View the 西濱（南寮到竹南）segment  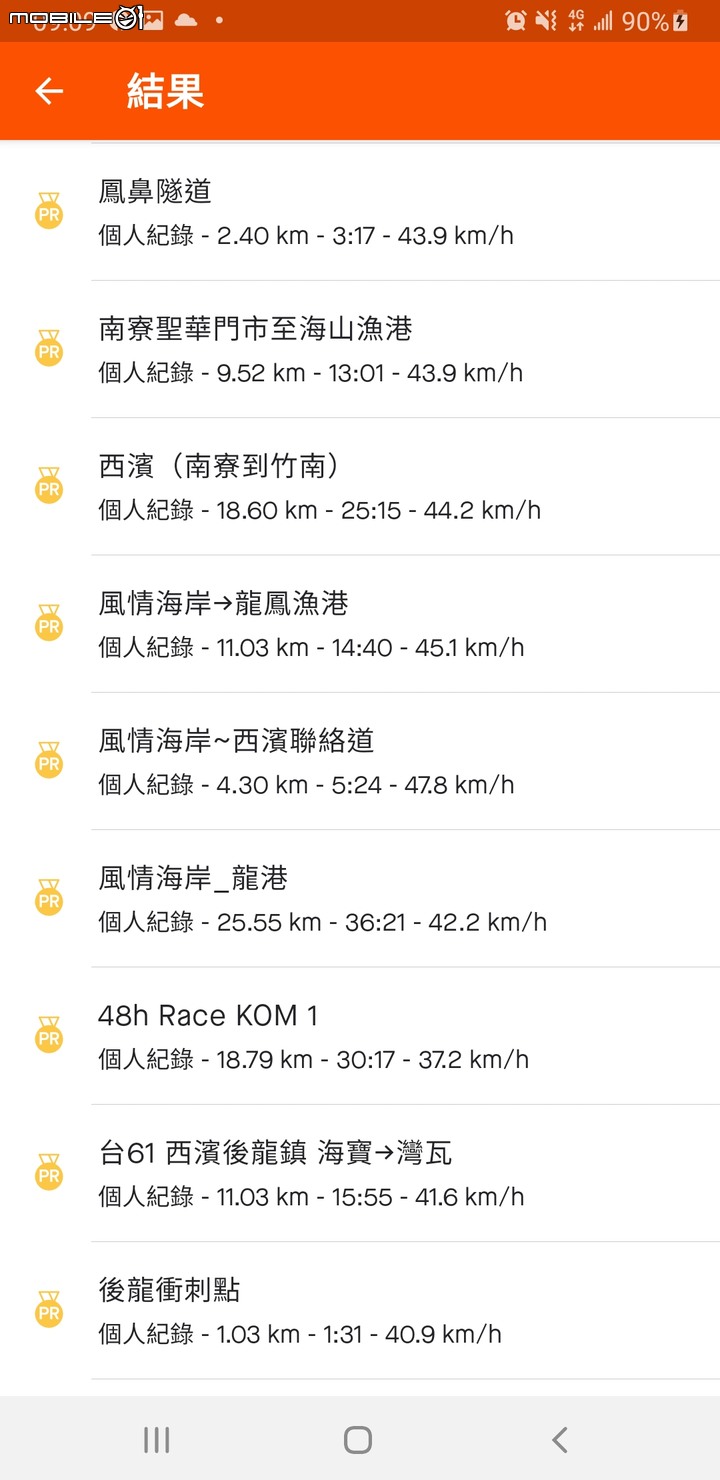[x=360, y=487]
